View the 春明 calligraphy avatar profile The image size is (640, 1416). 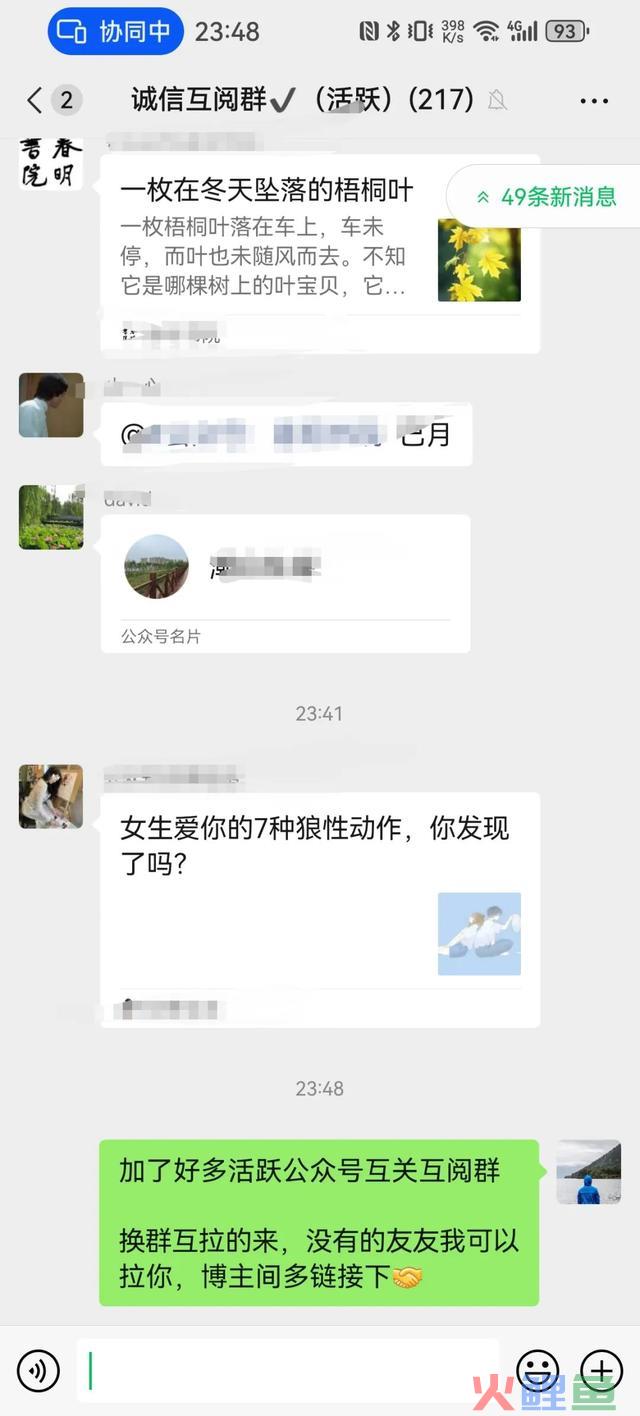[x=51, y=164]
